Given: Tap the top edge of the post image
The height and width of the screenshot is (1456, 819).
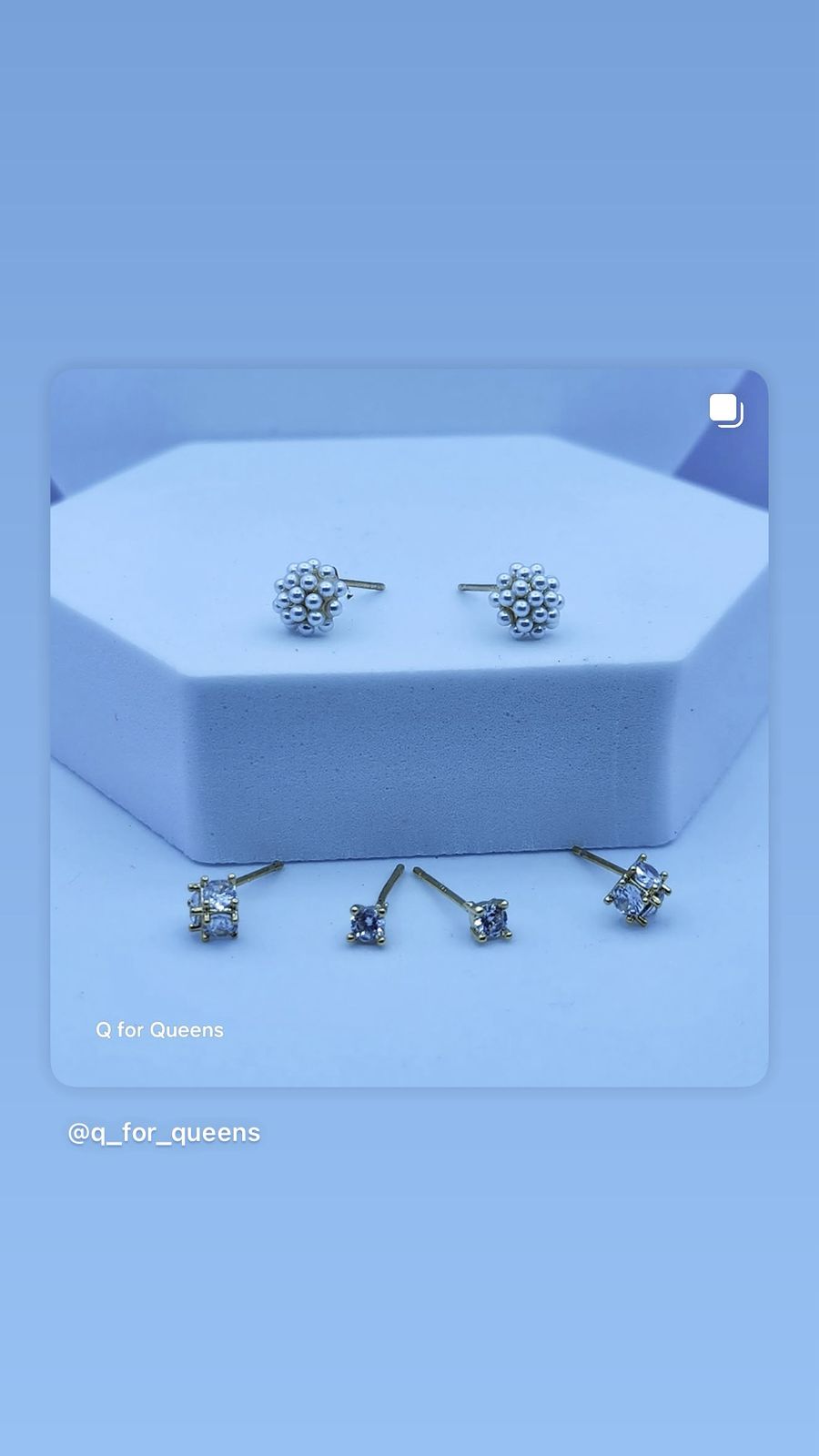Looking at the screenshot, I should [x=409, y=369].
